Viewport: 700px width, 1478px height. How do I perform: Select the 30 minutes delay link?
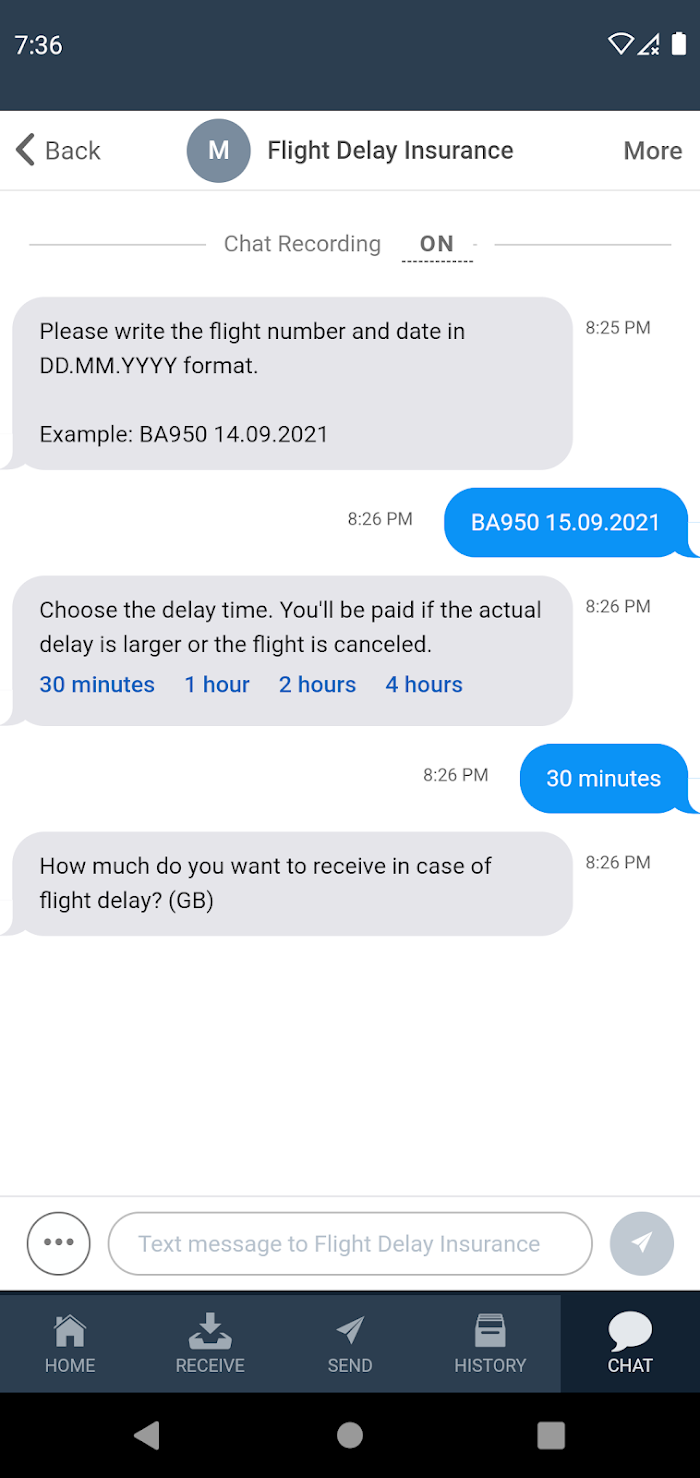point(97,684)
